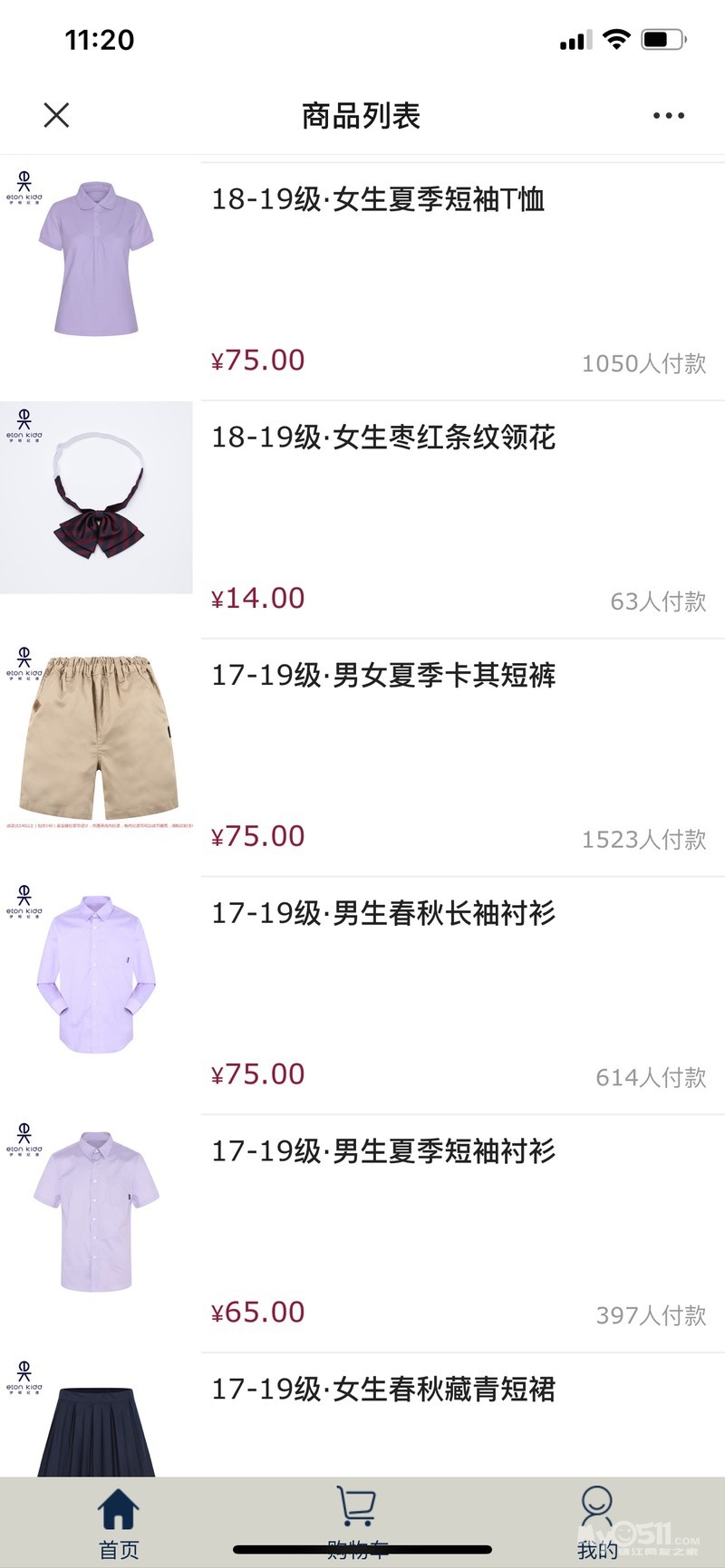
Task: View 18-19级·女生枣红条纹领花 item
Action: click(383, 438)
